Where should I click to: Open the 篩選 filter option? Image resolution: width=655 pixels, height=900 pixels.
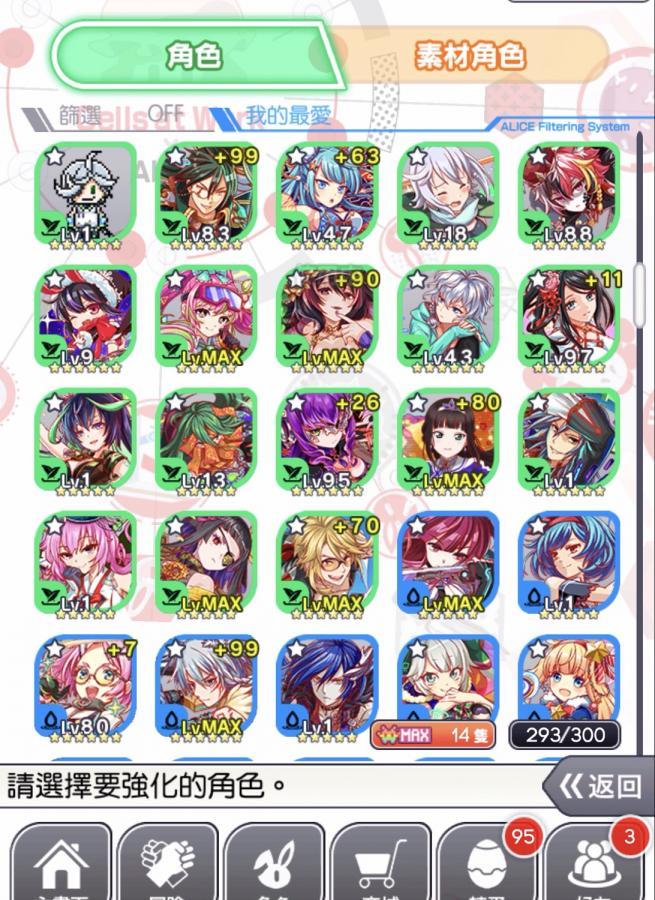coord(80,116)
